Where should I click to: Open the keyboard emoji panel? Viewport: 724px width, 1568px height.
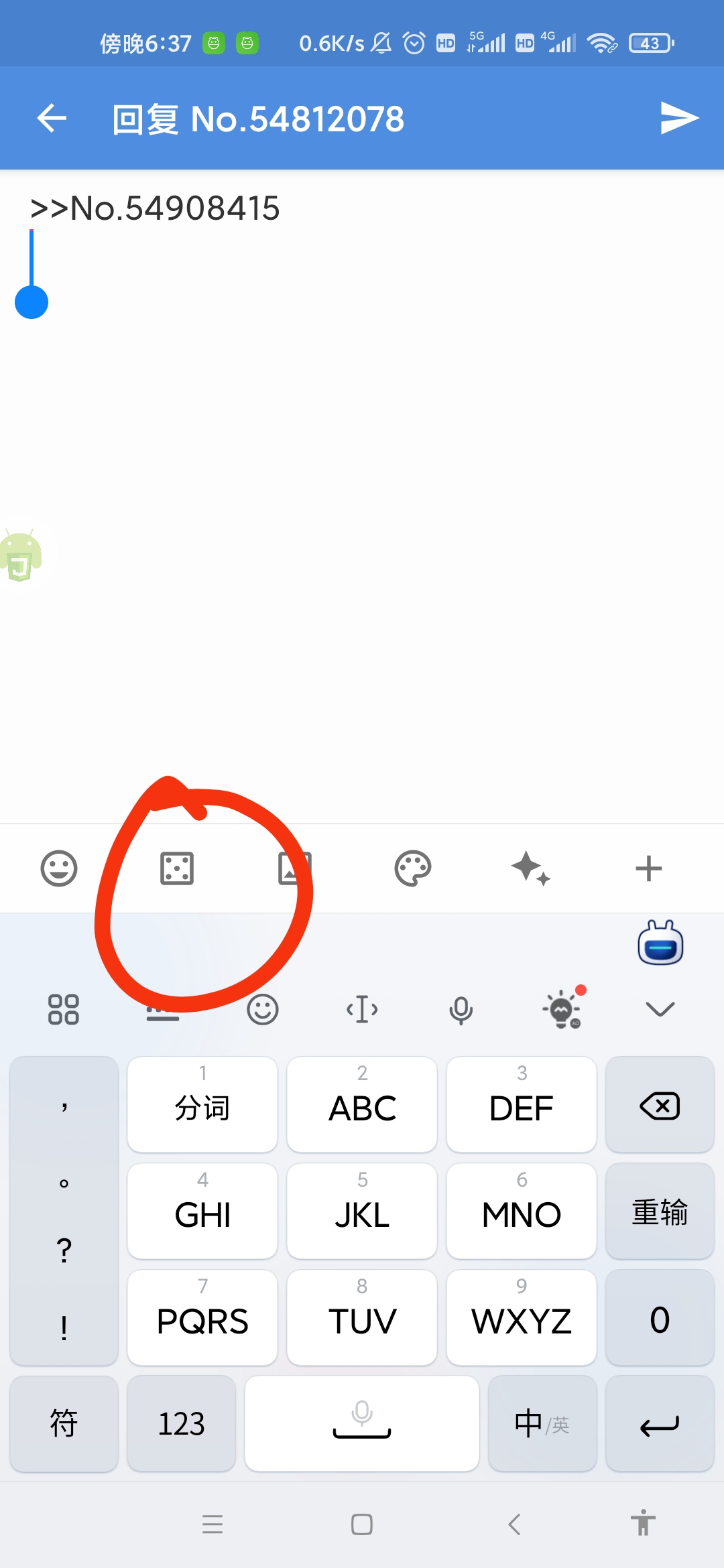click(263, 1009)
